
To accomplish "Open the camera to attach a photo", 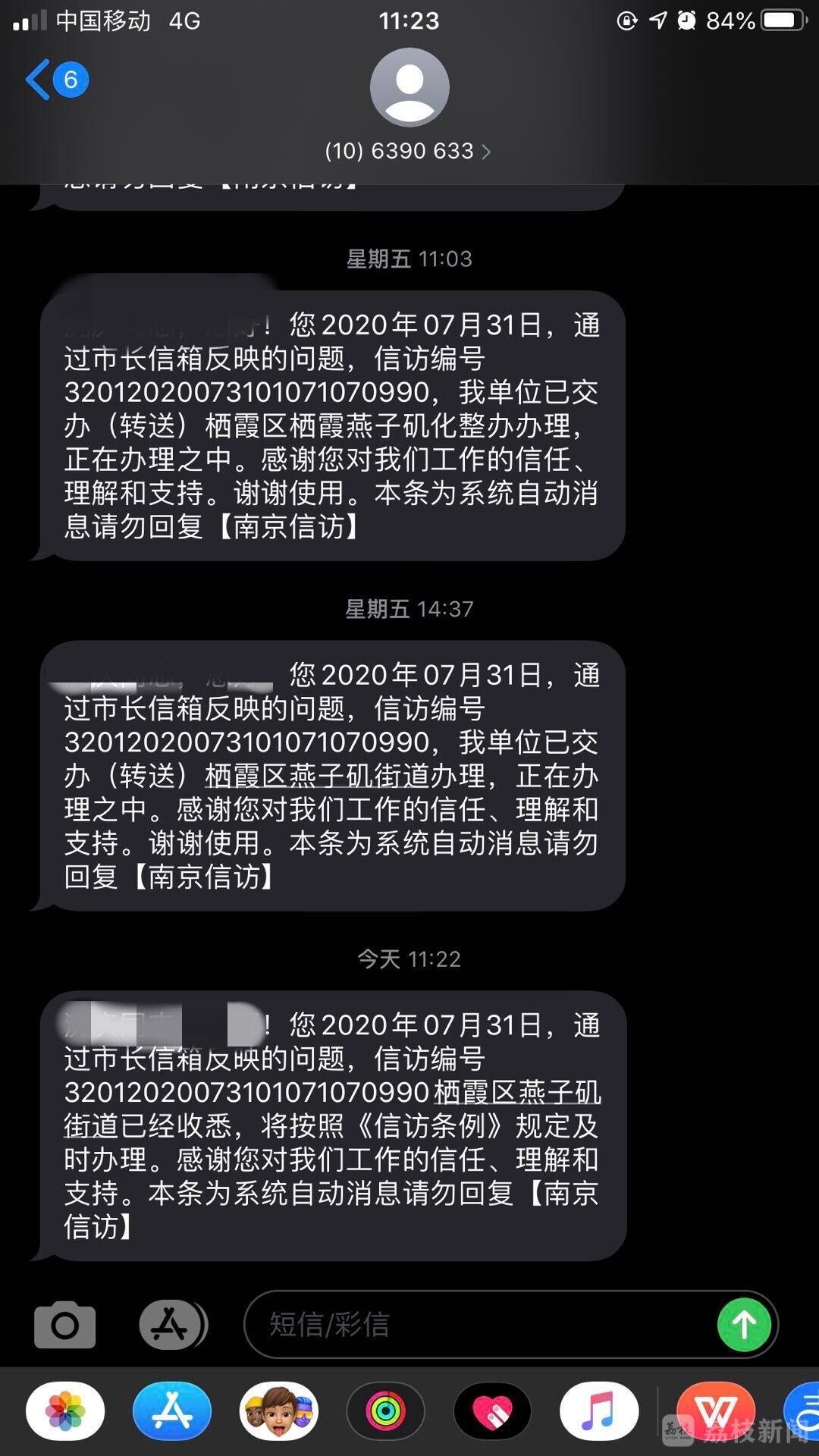I will tap(65, 1325).
